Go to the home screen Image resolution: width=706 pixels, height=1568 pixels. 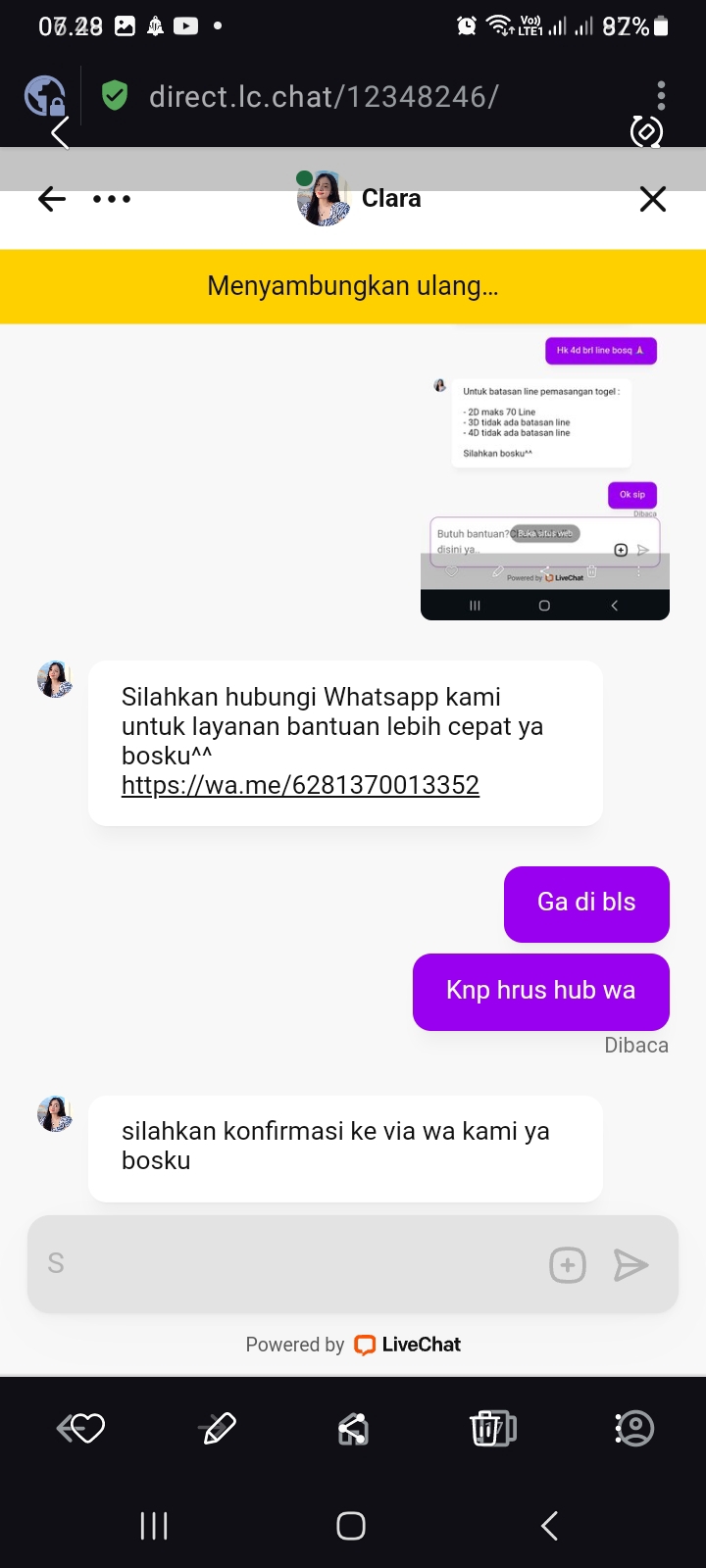click(351, 1526)
